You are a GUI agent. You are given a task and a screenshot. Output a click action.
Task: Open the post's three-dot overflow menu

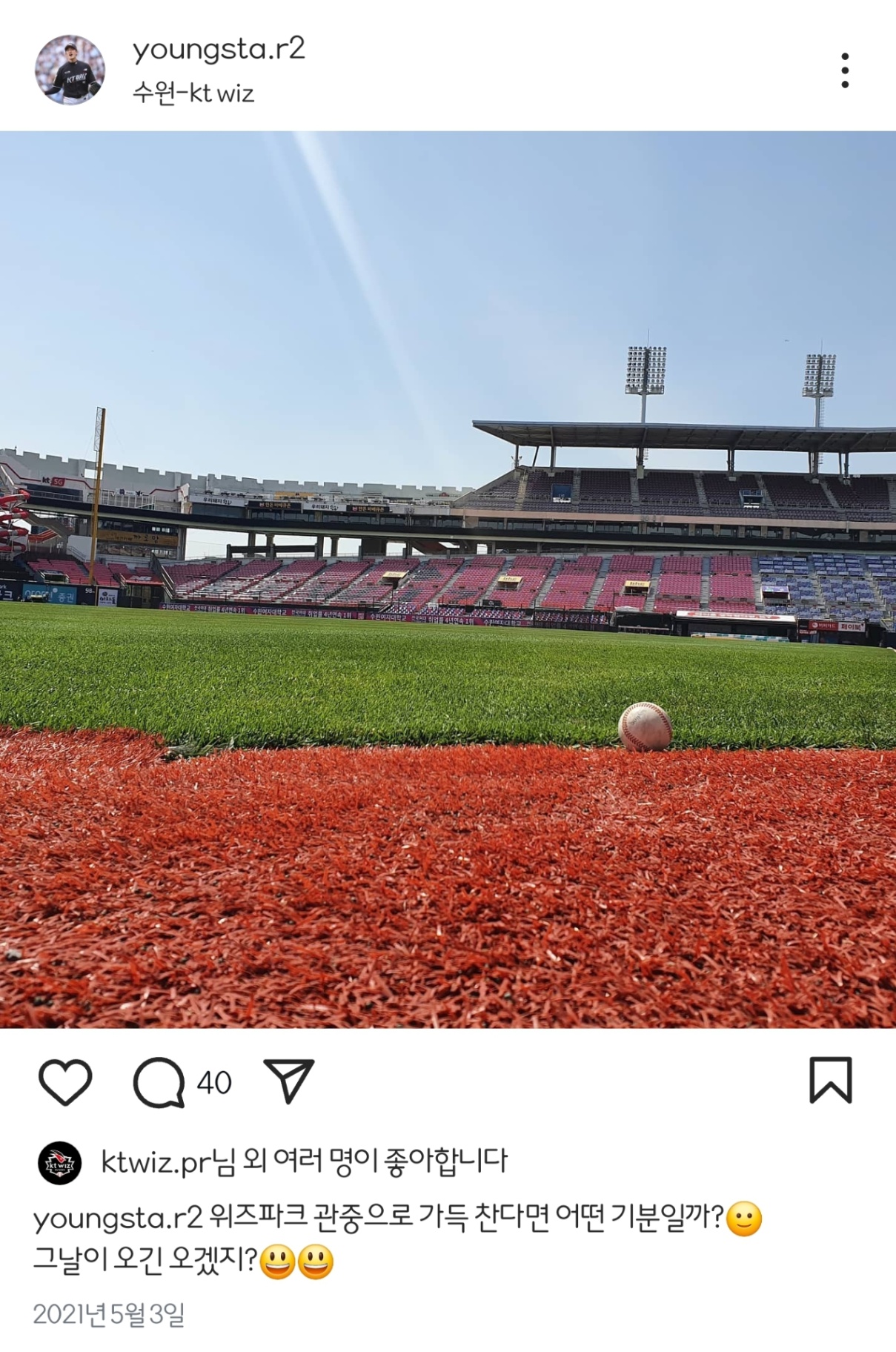pos(845,70)
